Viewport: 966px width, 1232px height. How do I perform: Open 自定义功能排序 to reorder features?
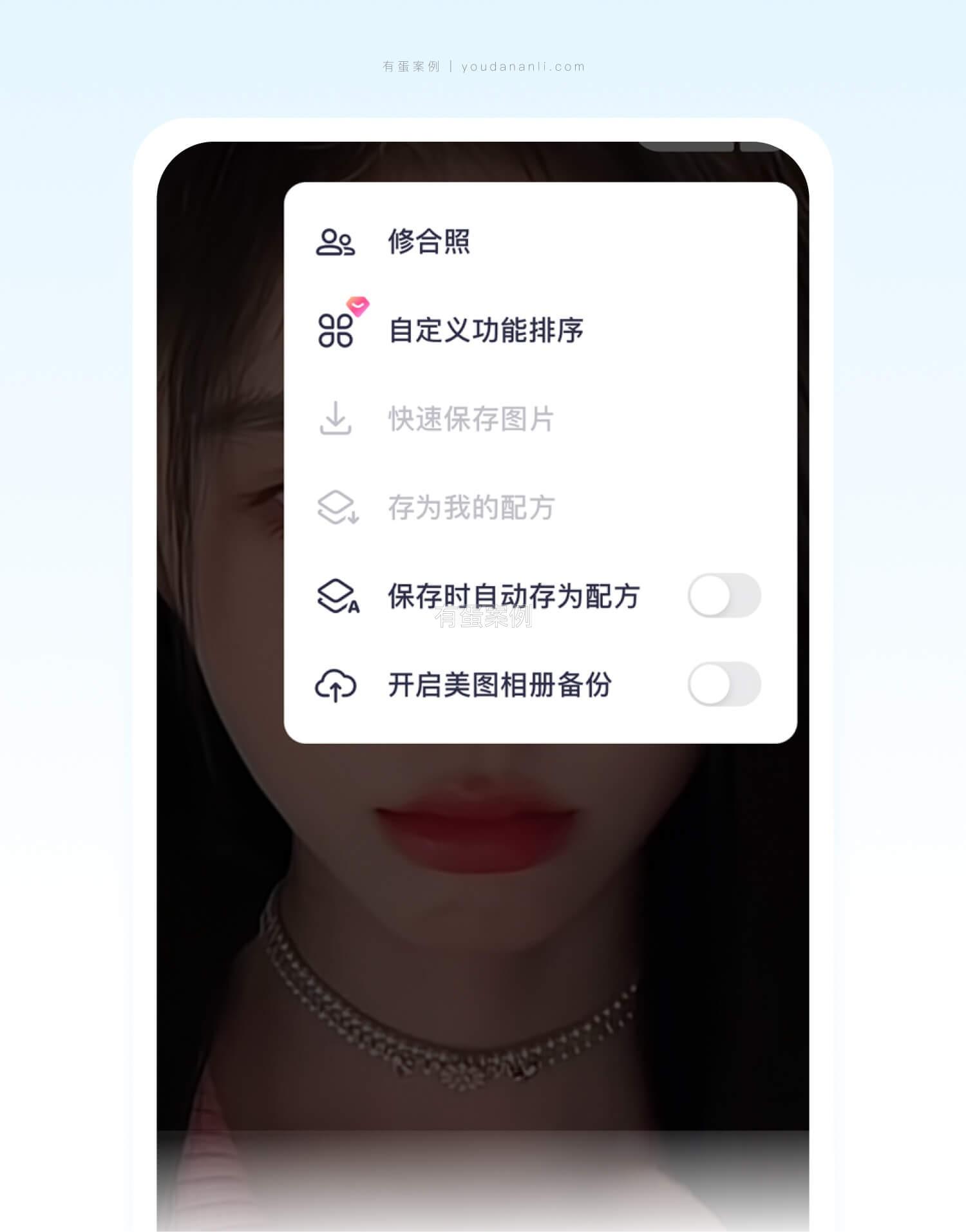[x=486, y=330]
